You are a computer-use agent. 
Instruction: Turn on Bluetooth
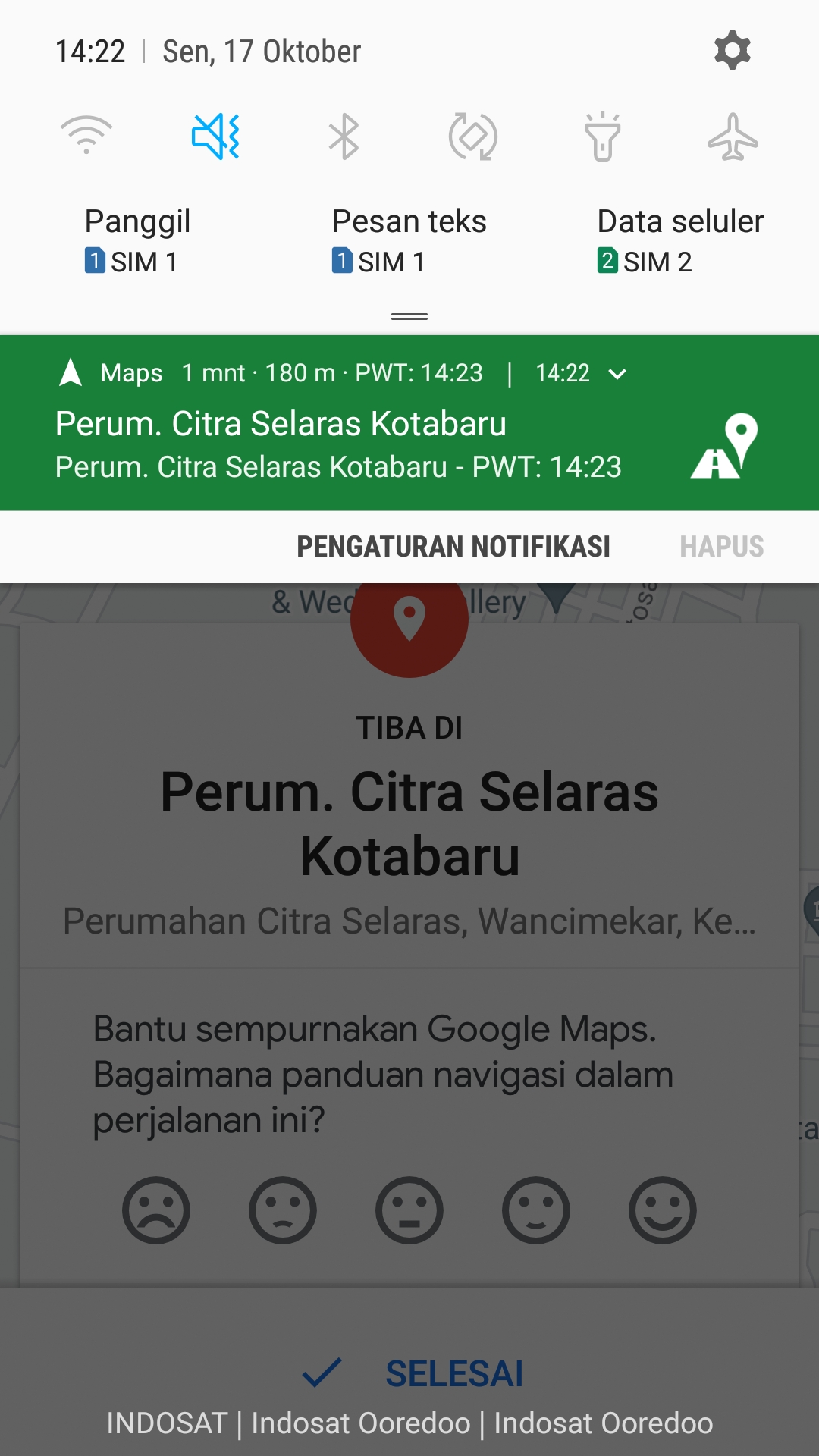point(344,136)
